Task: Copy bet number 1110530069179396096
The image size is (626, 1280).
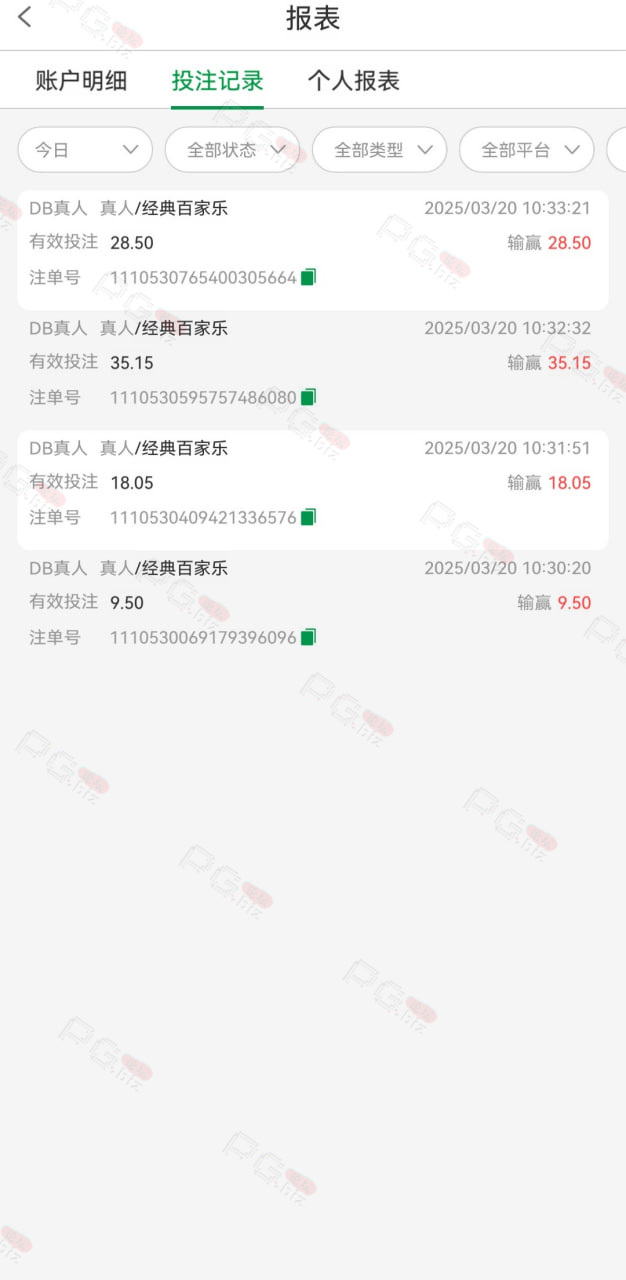Action: coord(309,637)
